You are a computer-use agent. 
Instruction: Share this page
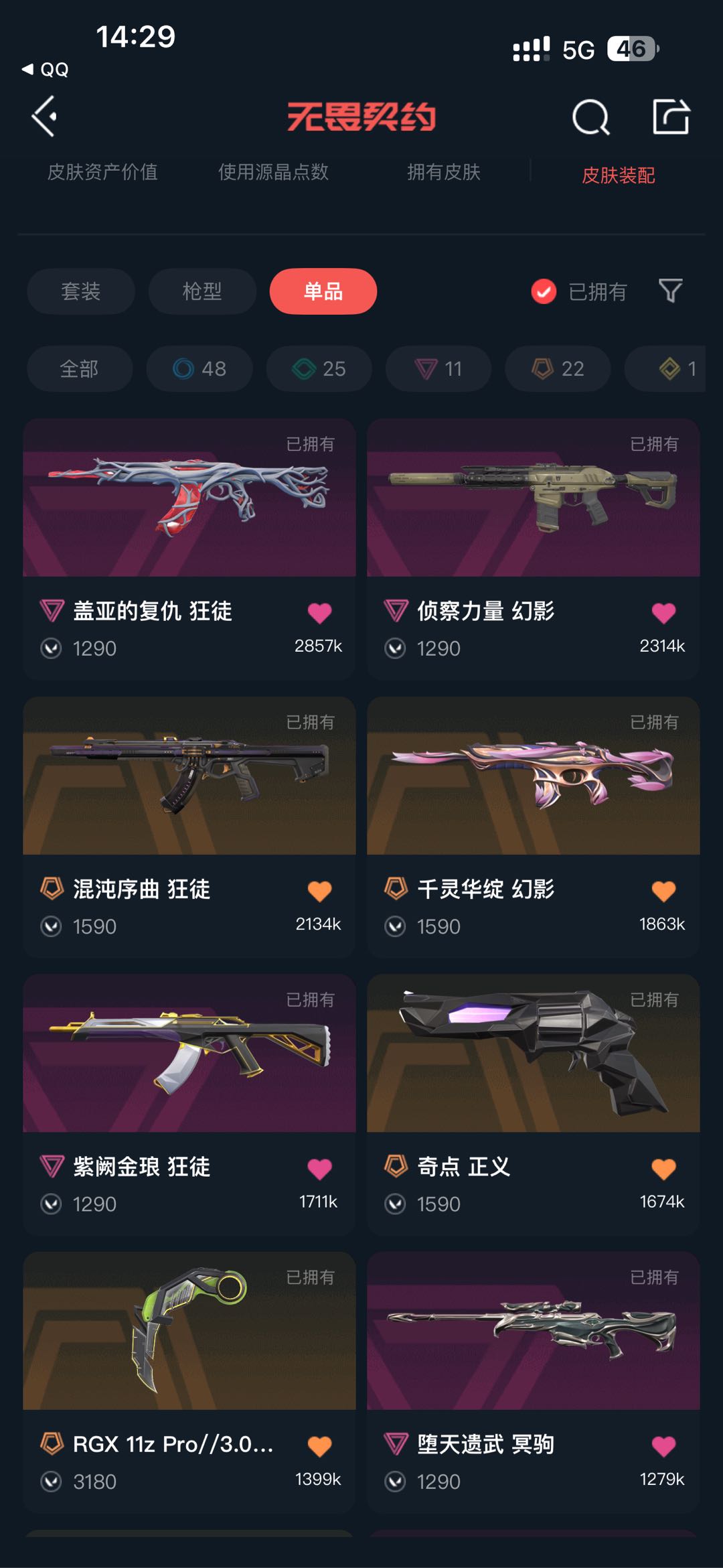click(x=671, y=117)
